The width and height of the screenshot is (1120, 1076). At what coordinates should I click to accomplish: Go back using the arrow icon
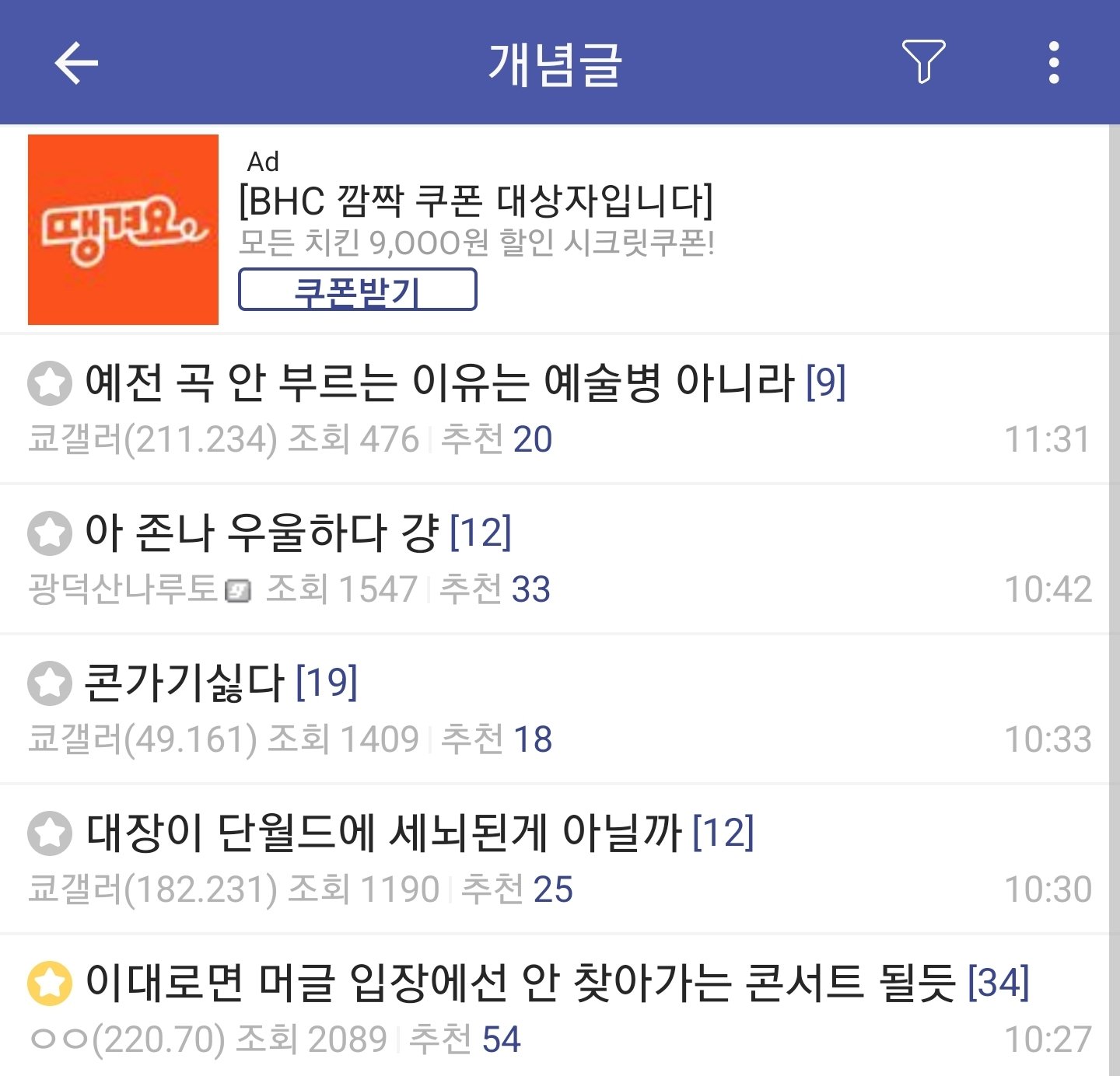[x=76, y=62]
